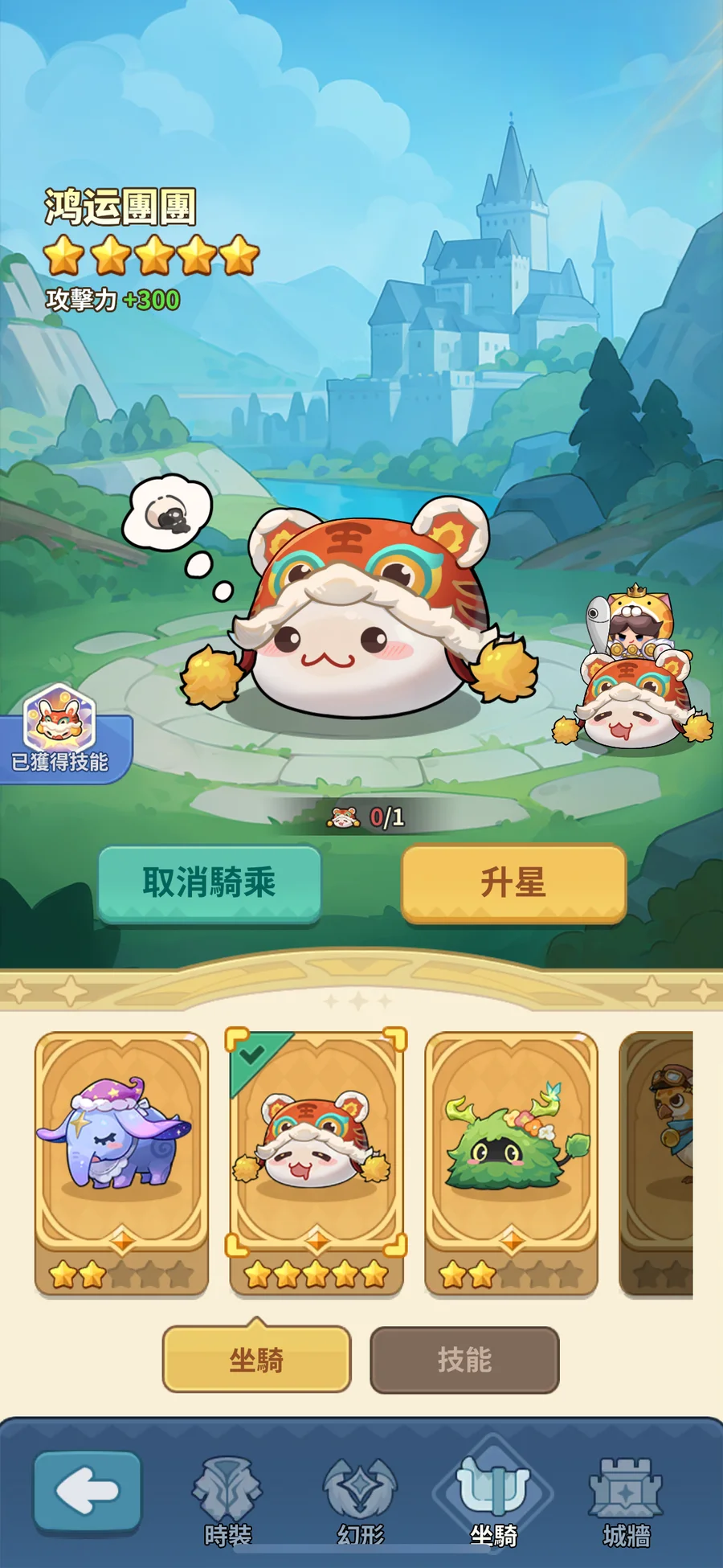
Task: Select the pilot bird mount card
Action: click(659, 1161)
